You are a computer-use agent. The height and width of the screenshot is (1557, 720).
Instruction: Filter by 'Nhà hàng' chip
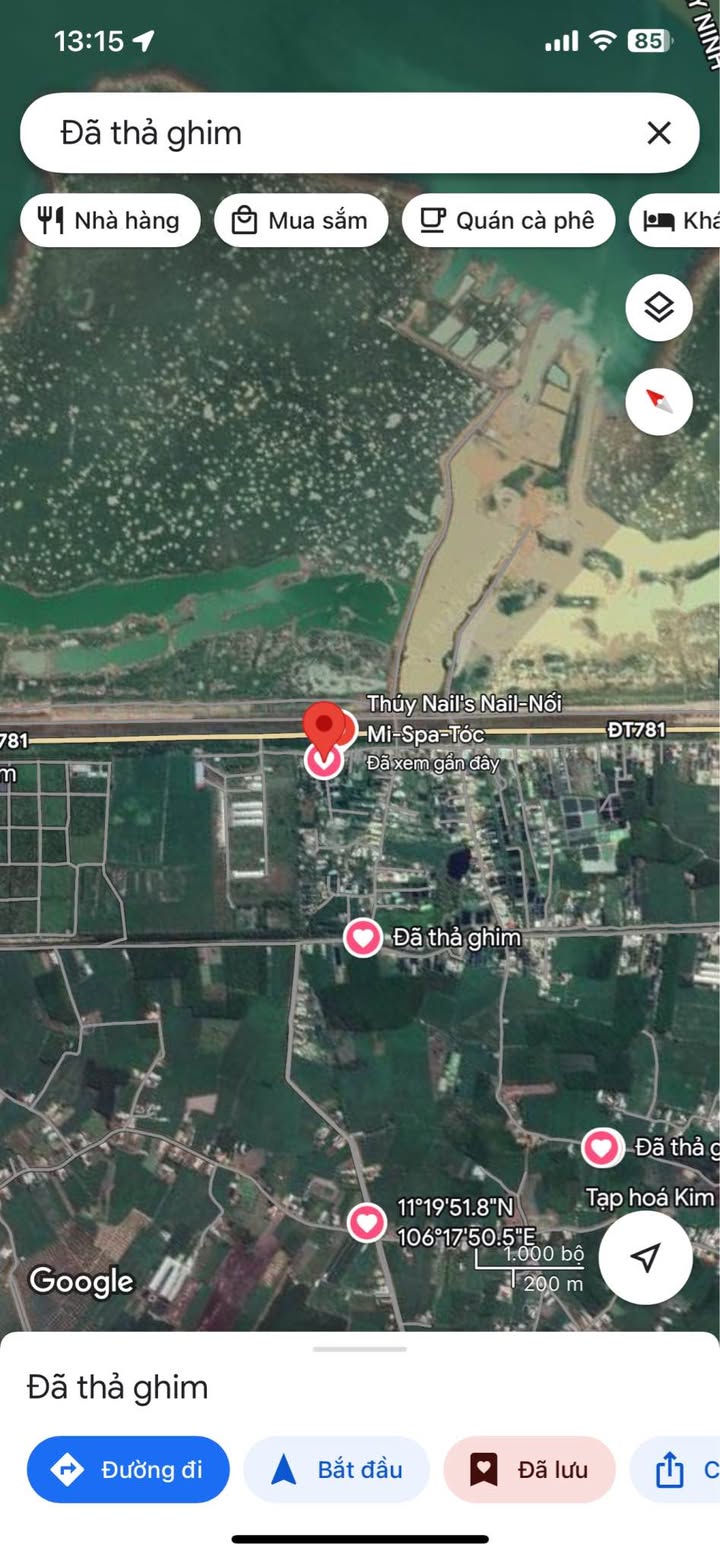click(x=110, y=220)
